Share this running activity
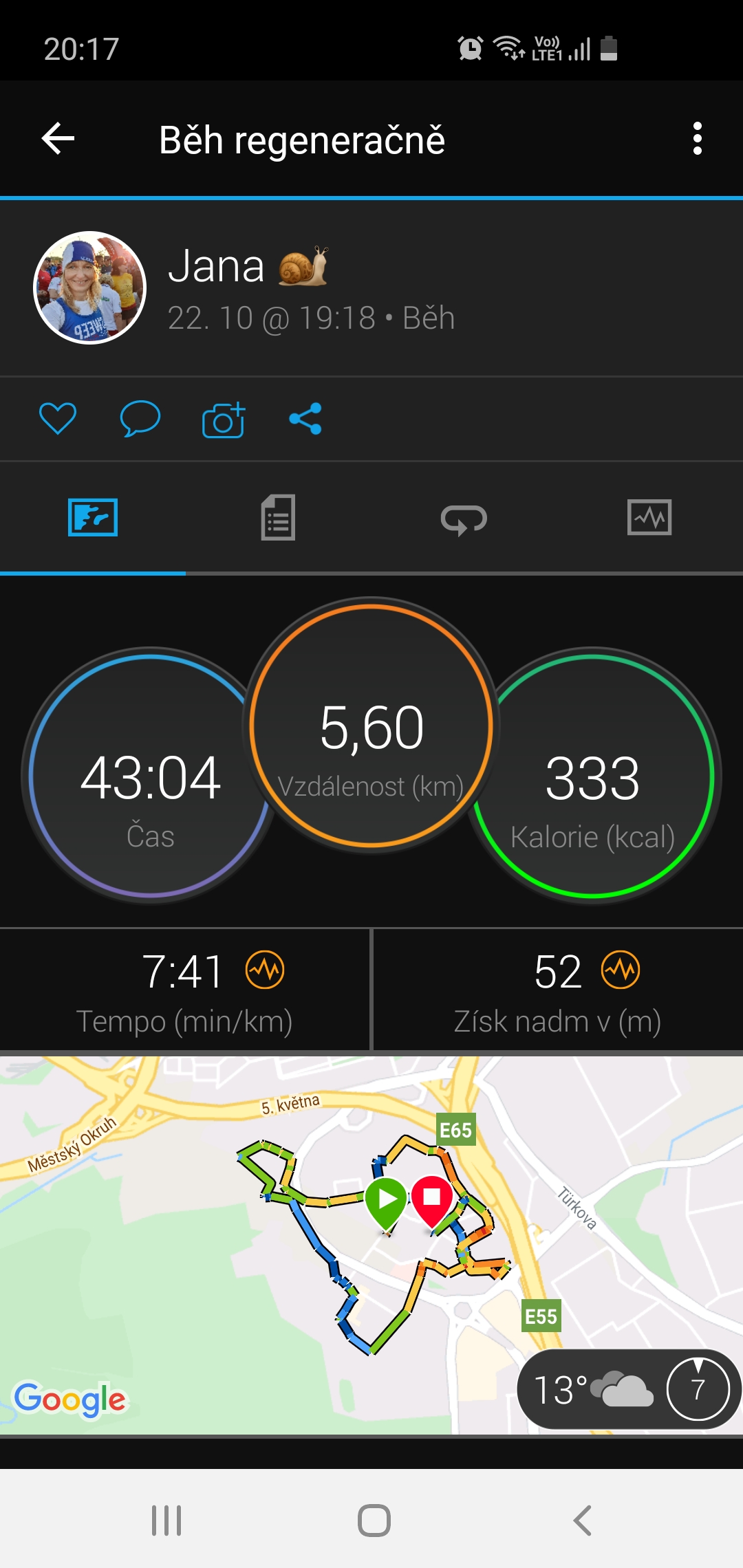This screenshot has height=1568, width=743. (x=305, y=418)
